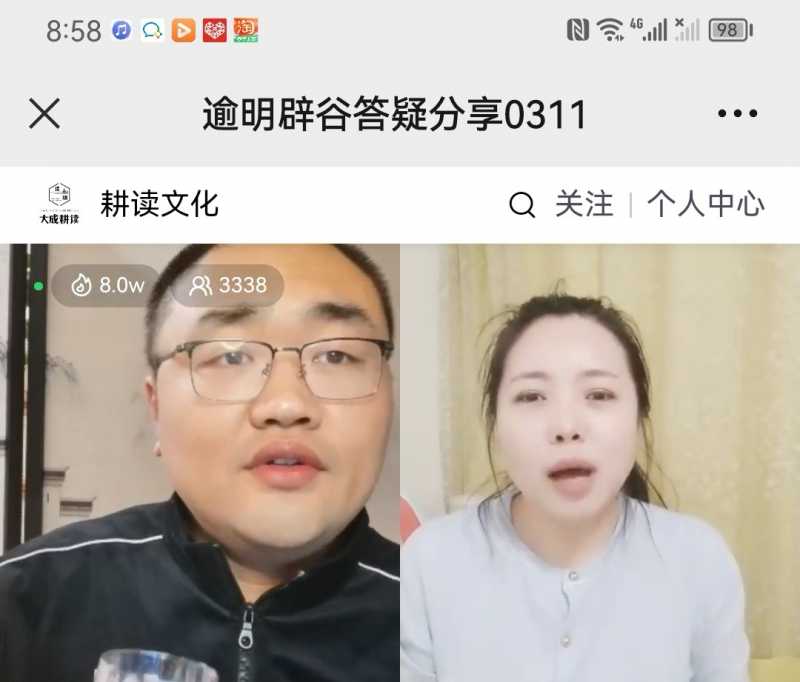
Task: Close the live stream page
Action: point(44,114)
